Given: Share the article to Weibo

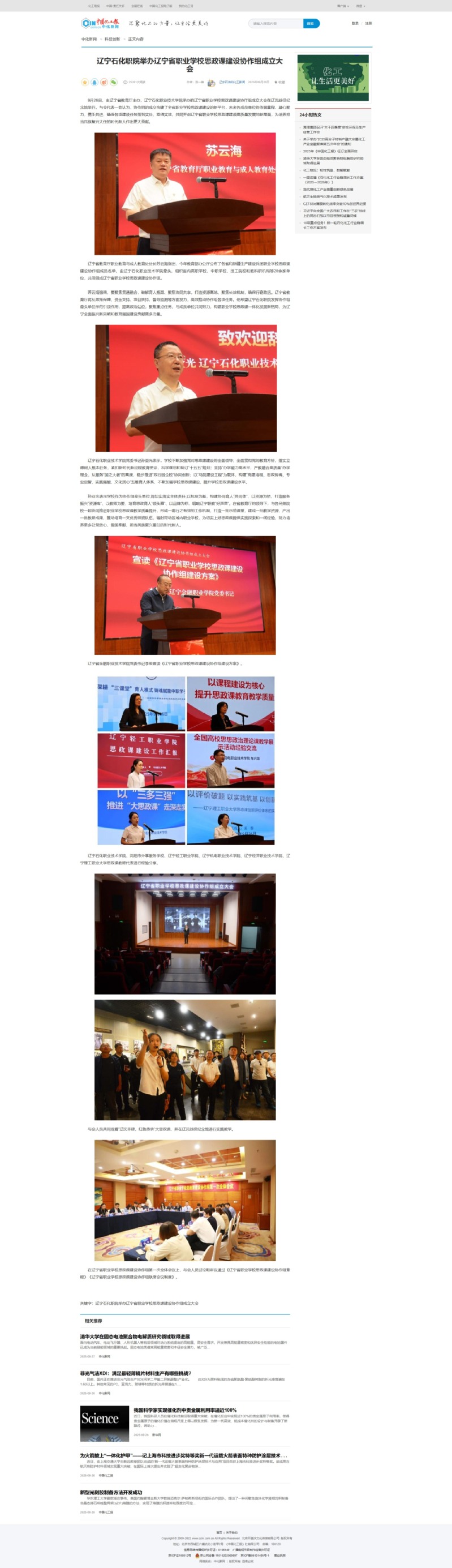Looking at the screenshot, I should pos(104,82).
